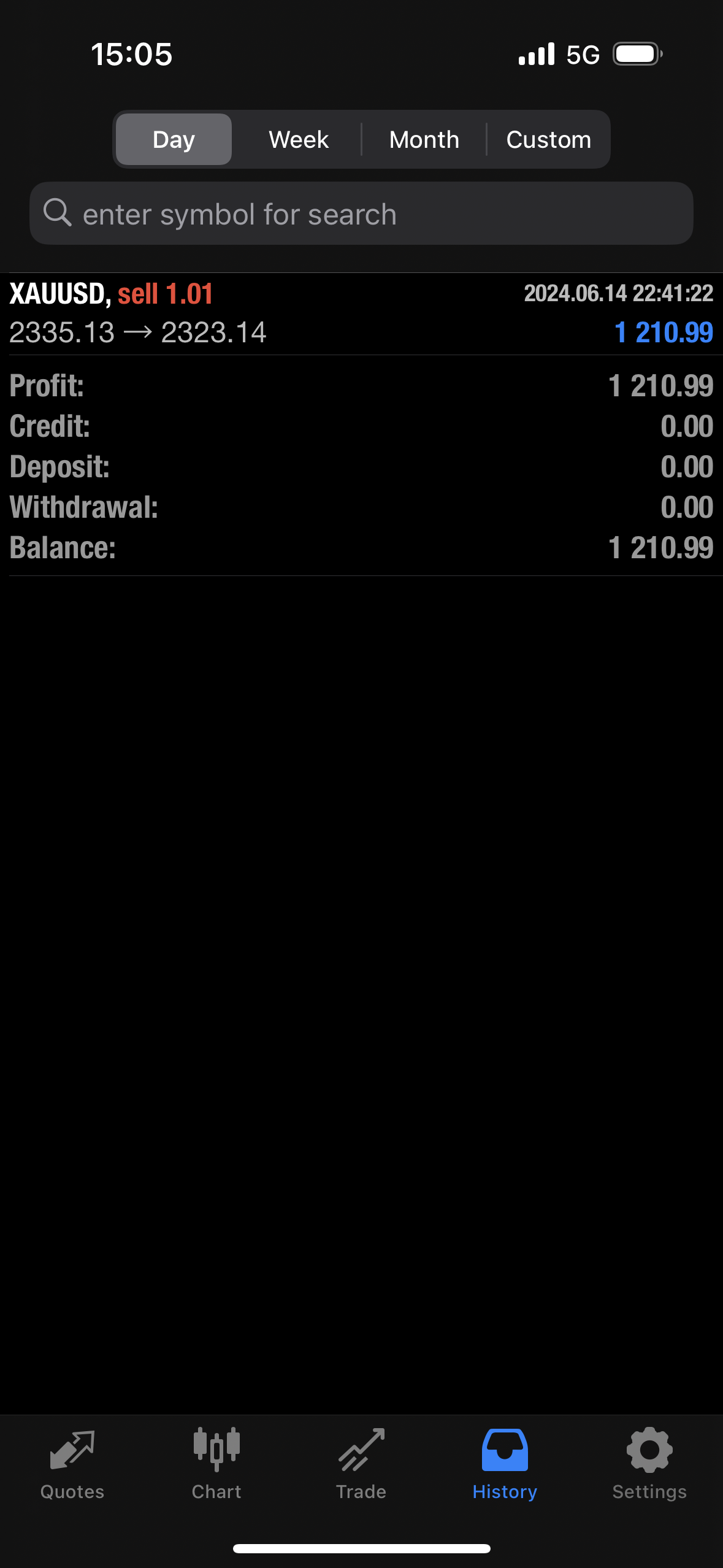The width and height of the screenshot is (723, 1568).
Task: Go to the Quotes tab
Action: 72,1464
